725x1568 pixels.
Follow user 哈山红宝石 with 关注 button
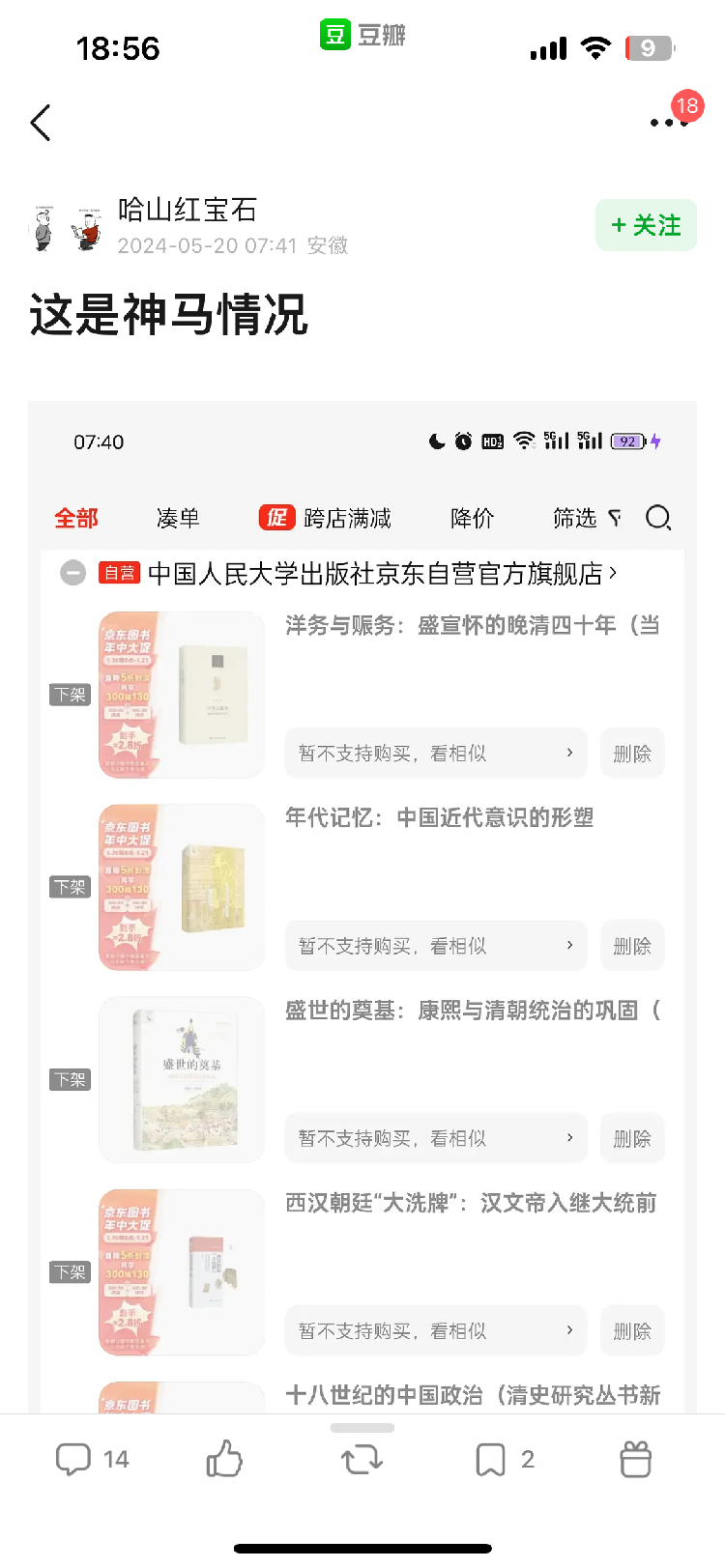click(646, 225)
